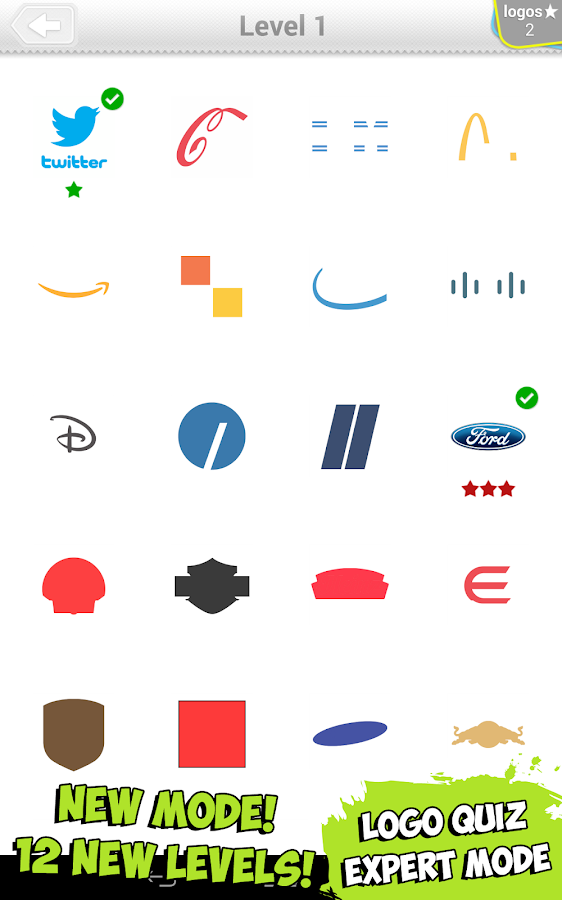
Task: Pick the two navy slanted bars logo
Action: click(x=350, y=436)
